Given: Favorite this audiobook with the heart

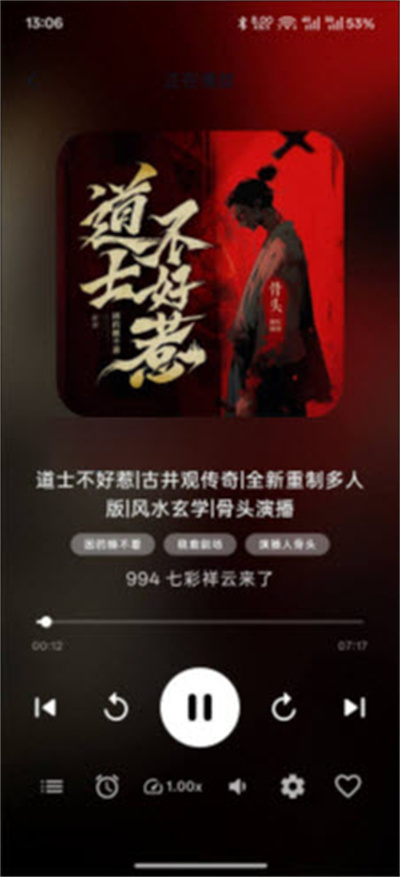Looking at the screenshot, I should pos(348,786).
